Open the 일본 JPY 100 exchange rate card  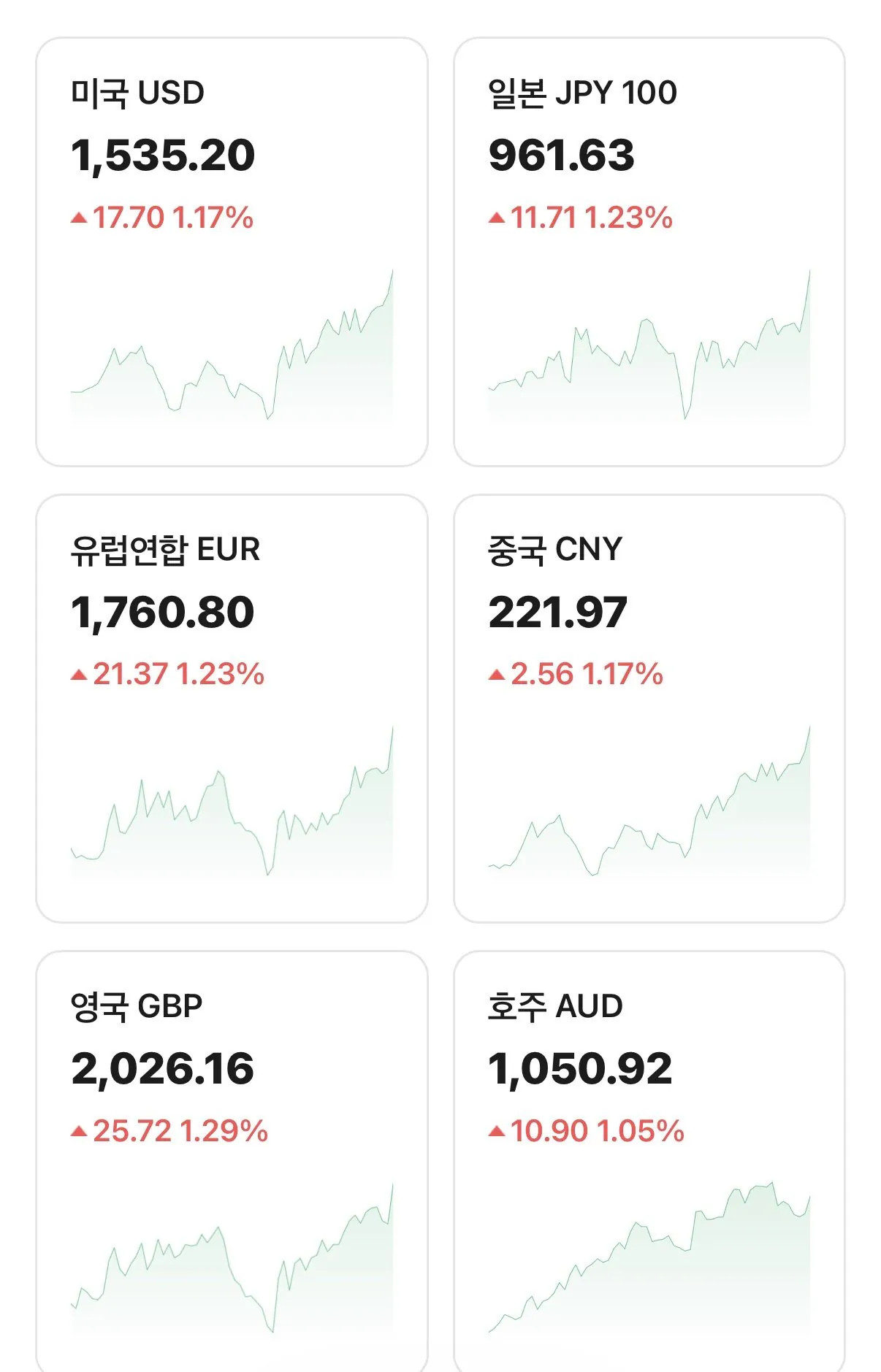(649, 252)
